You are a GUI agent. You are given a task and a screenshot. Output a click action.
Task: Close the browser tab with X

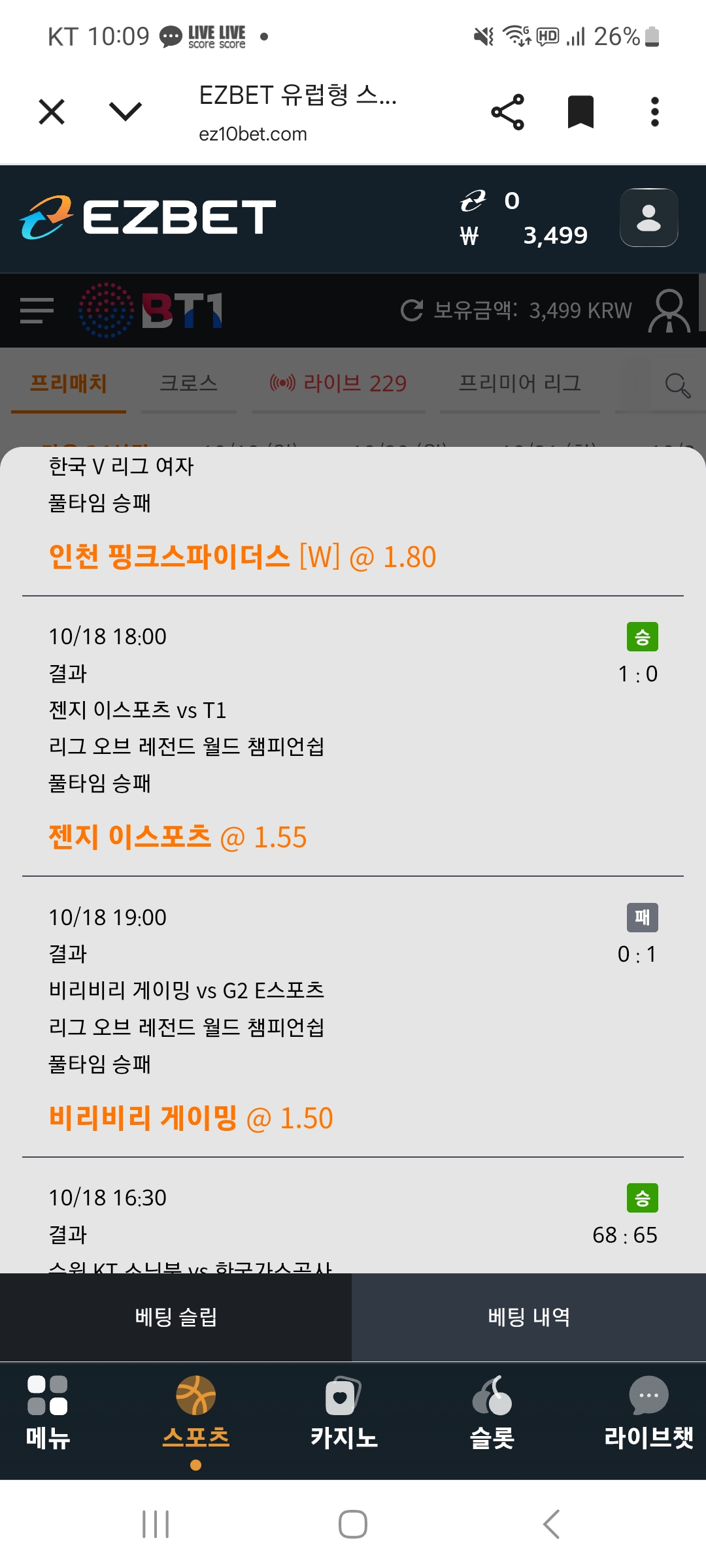(52, 112)
